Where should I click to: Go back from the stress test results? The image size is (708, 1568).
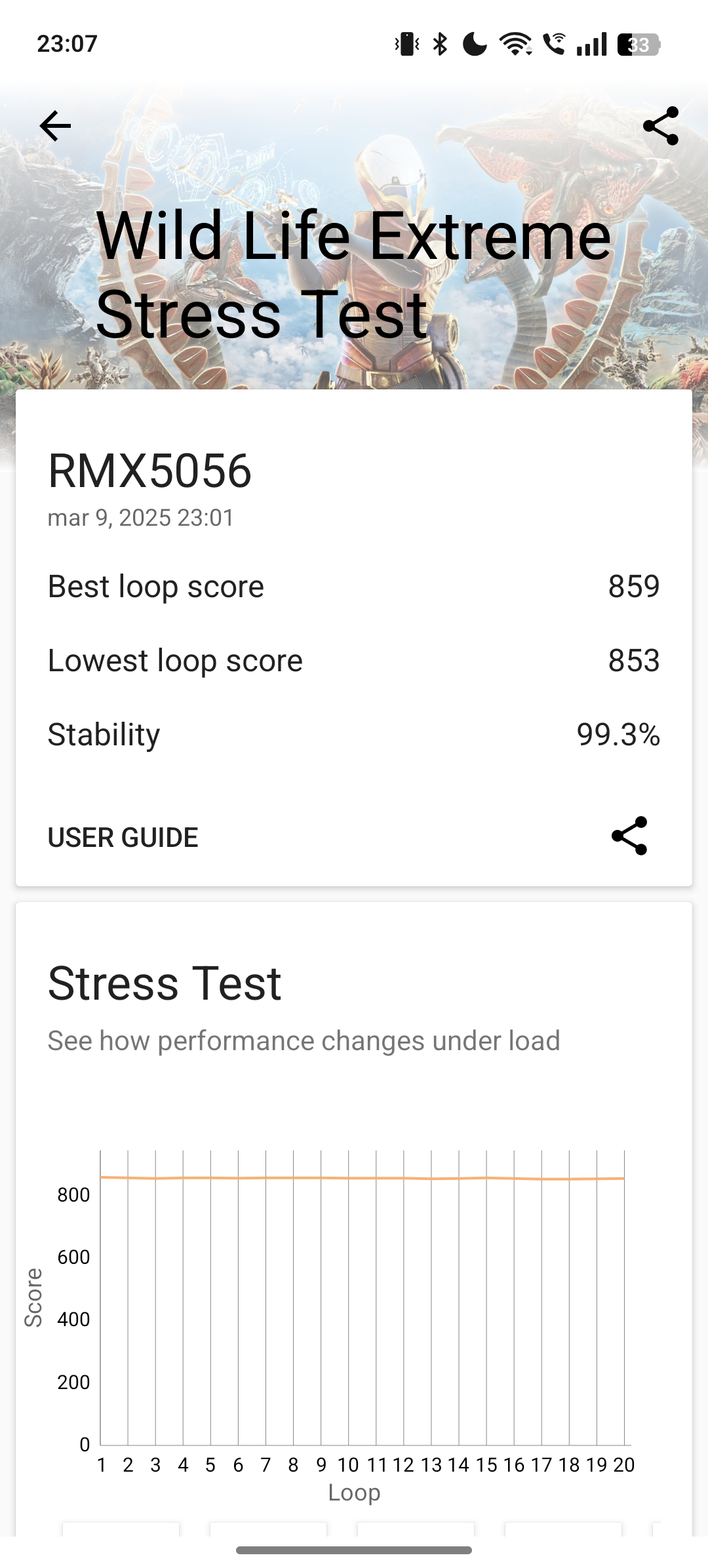tap(55, 126)
